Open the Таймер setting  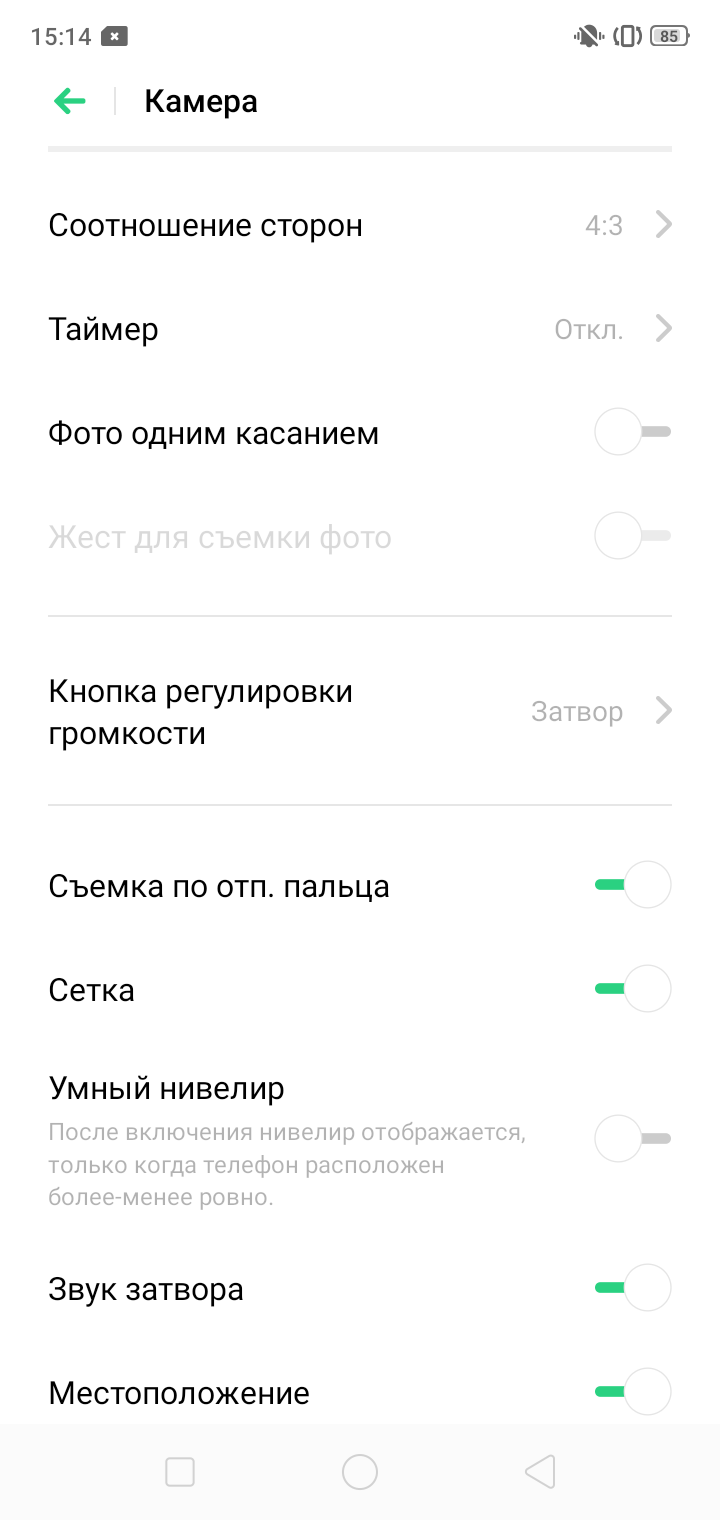coord(360,329)
